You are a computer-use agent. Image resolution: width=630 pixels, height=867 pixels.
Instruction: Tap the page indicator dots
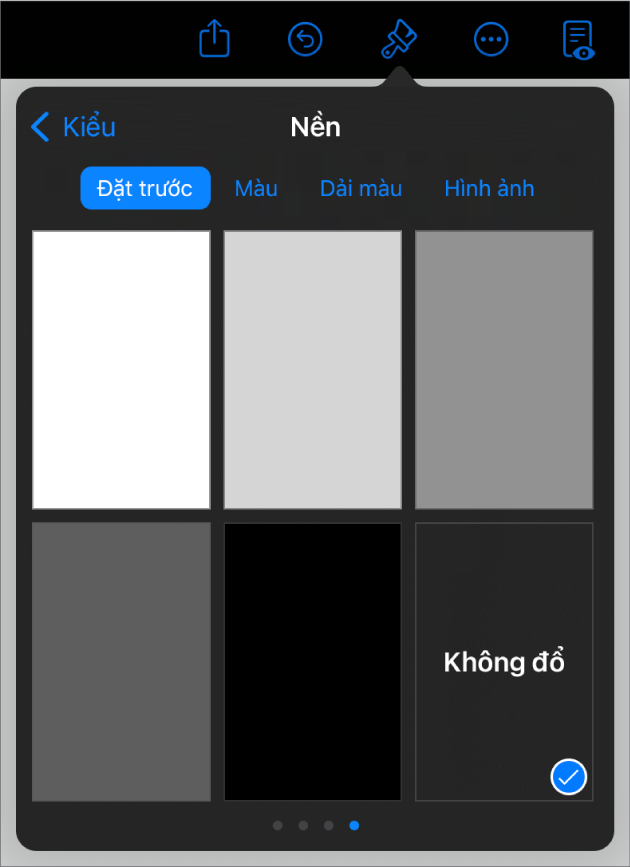(316, 826)
